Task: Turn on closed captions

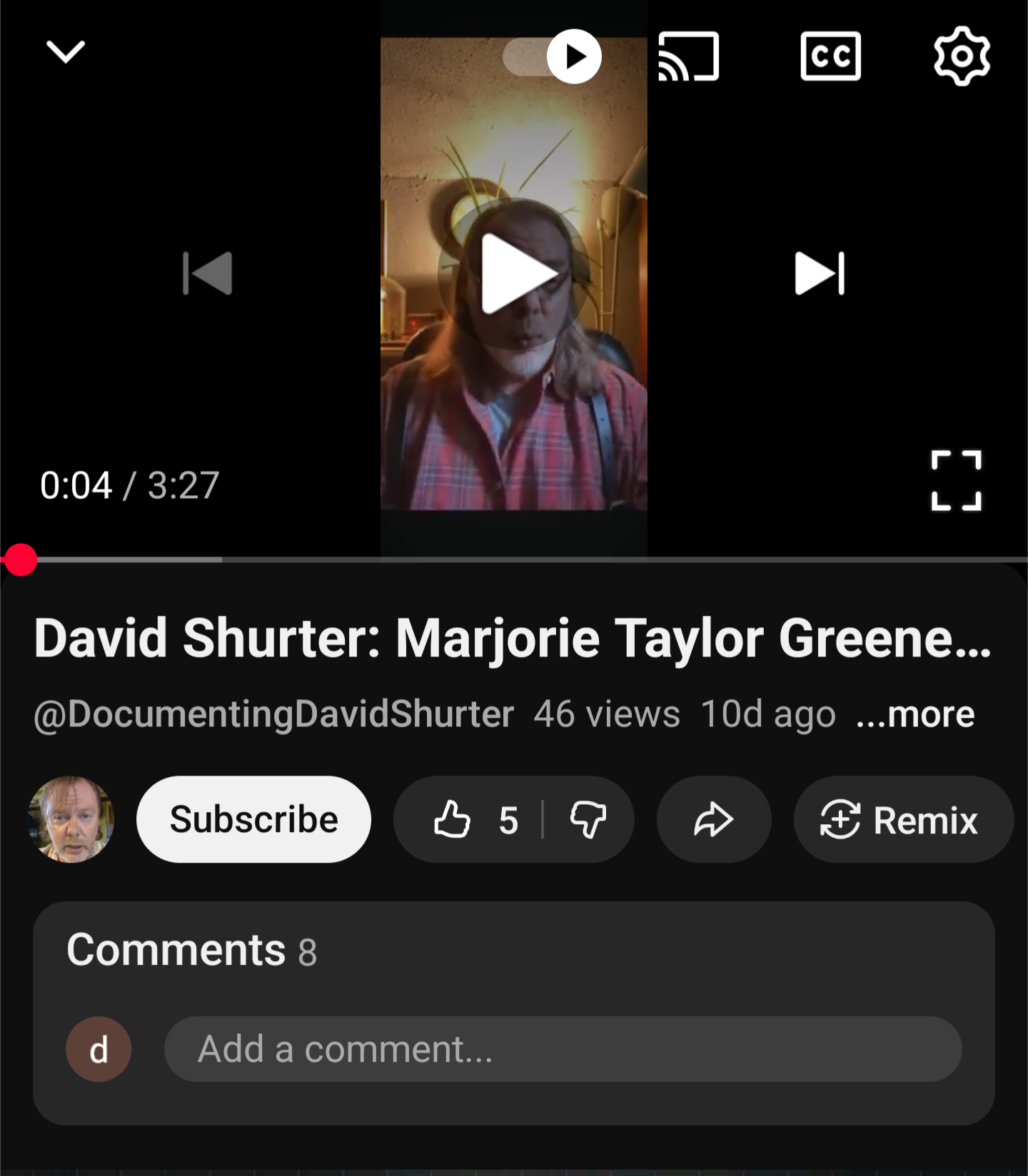Action: coord(830,56)
